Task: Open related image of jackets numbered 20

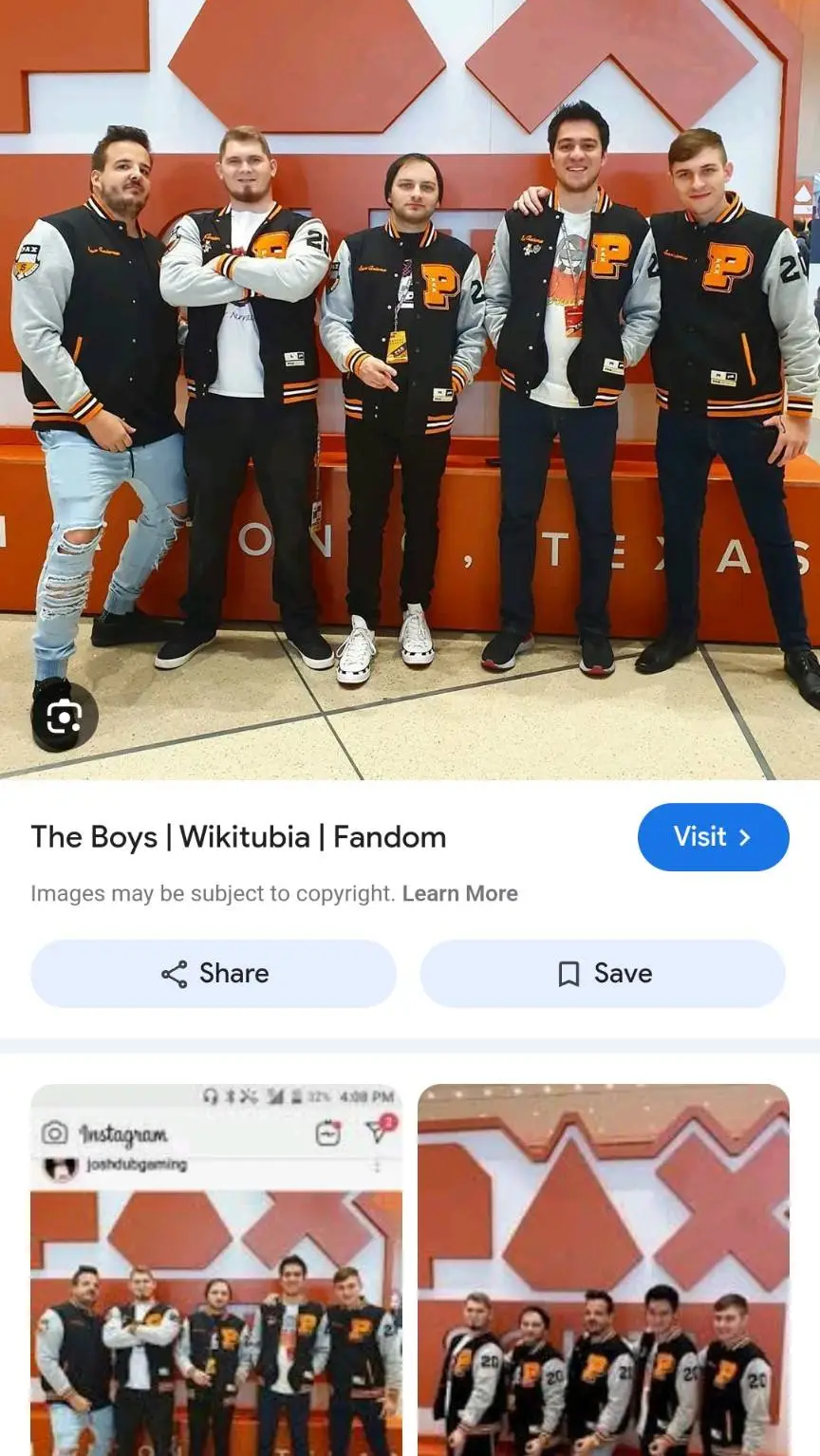Action: pyautogui.click(x=604, y=1270)
